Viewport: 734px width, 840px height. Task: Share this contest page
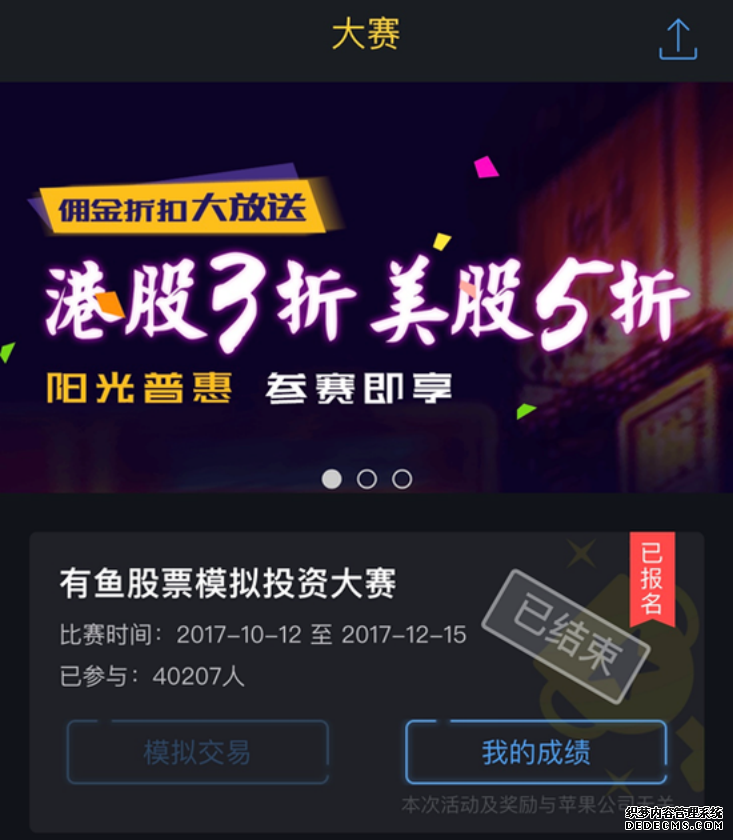[678, 38]
